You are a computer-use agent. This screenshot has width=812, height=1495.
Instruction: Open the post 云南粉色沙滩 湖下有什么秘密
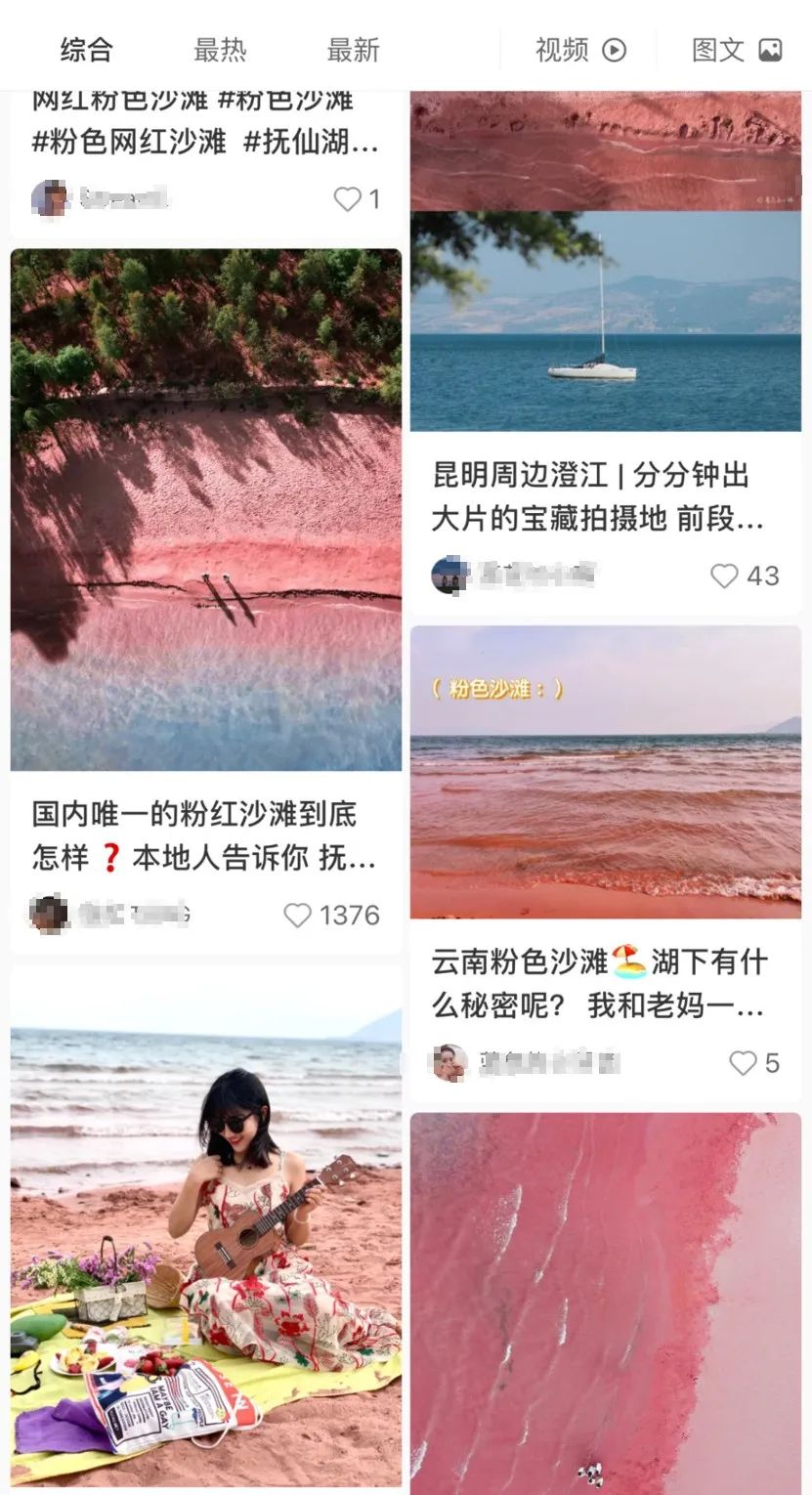coord(599,984)
